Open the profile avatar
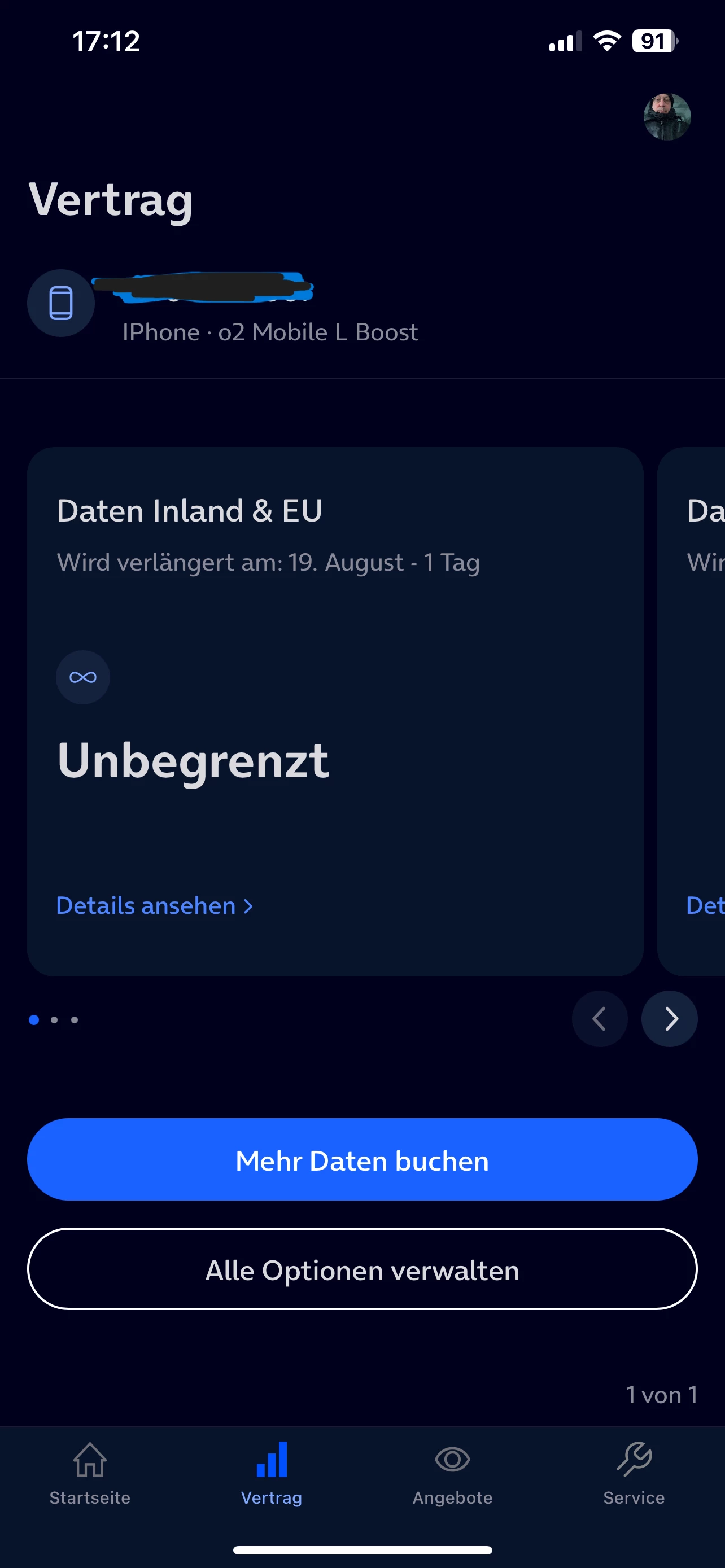This screenshot has width=725, height=1568. [667, 117]
